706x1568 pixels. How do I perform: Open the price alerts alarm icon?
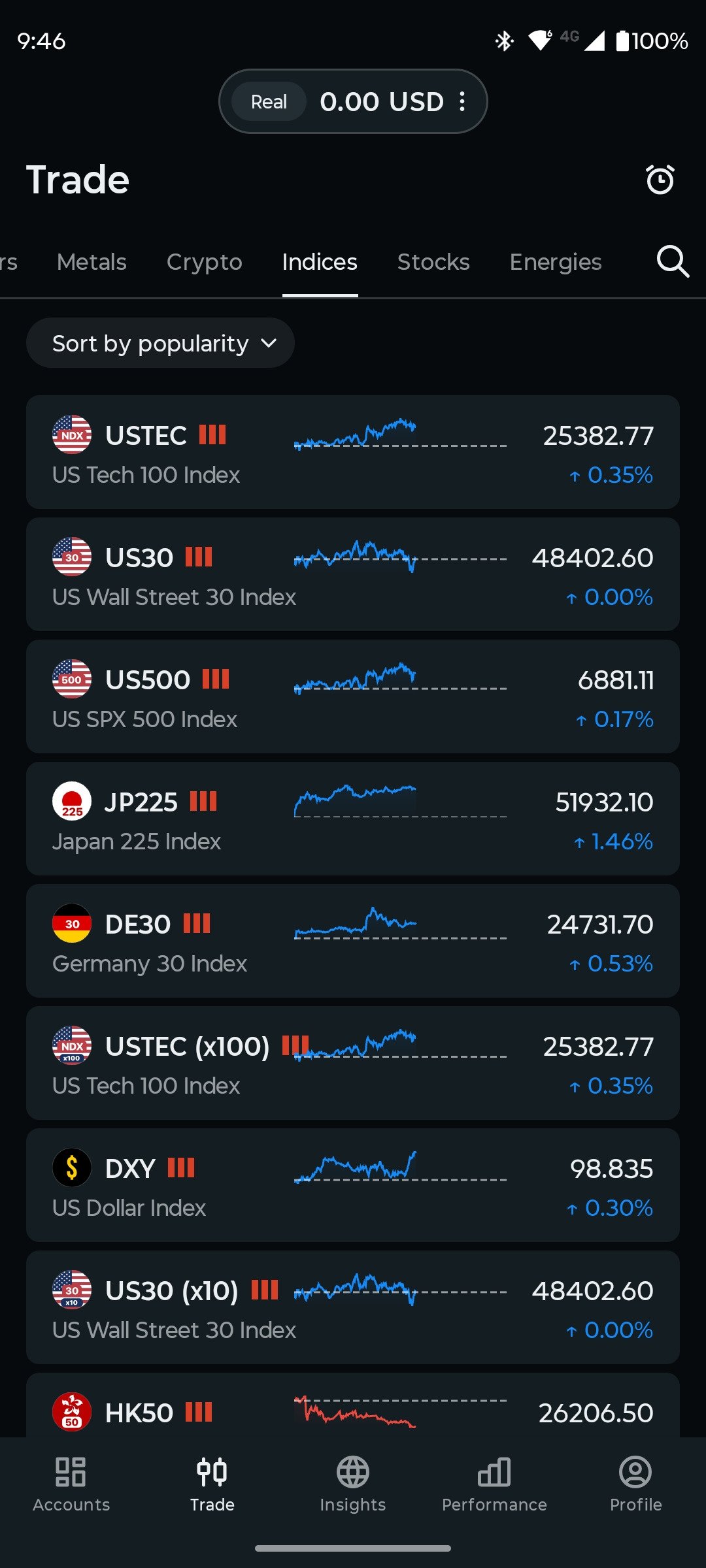pyautogui.click(x=660, y=180)
